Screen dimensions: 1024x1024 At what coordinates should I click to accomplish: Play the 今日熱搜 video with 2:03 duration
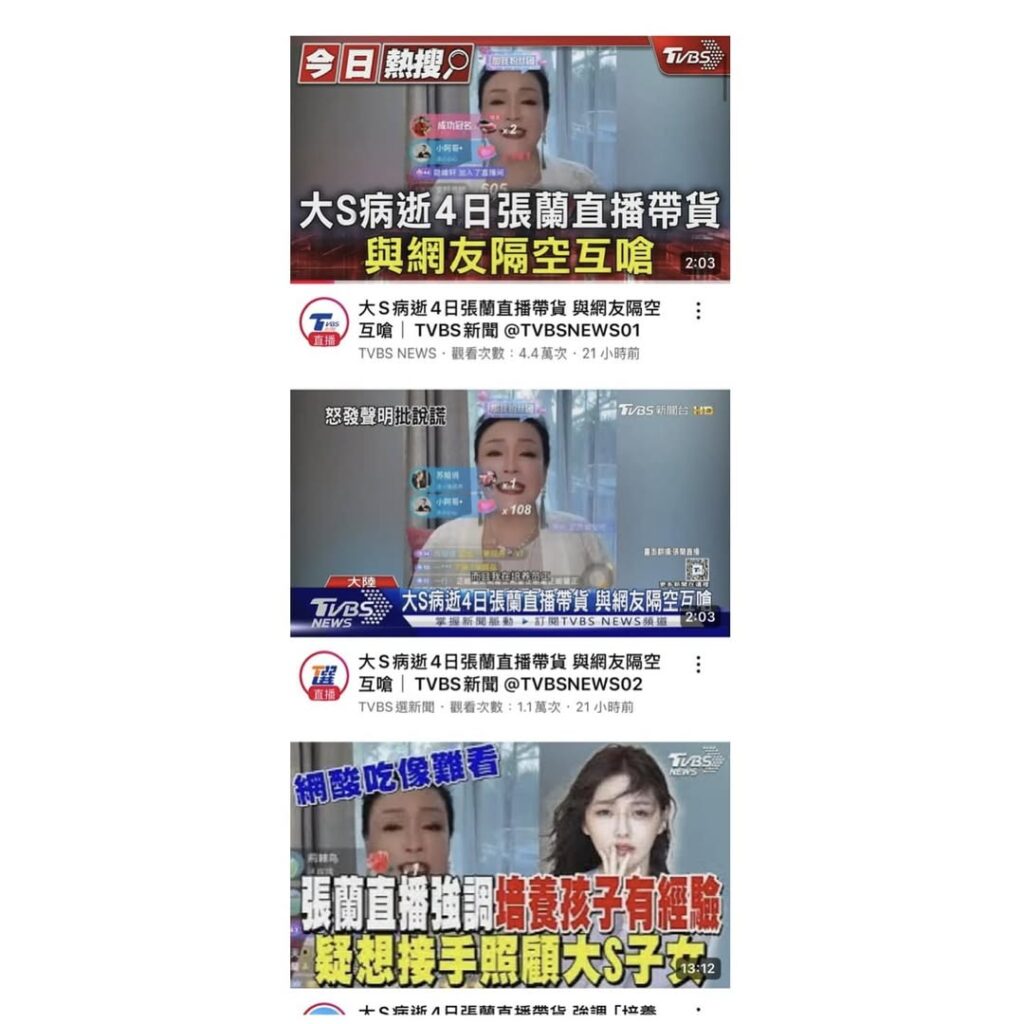(x=510, y=160)
